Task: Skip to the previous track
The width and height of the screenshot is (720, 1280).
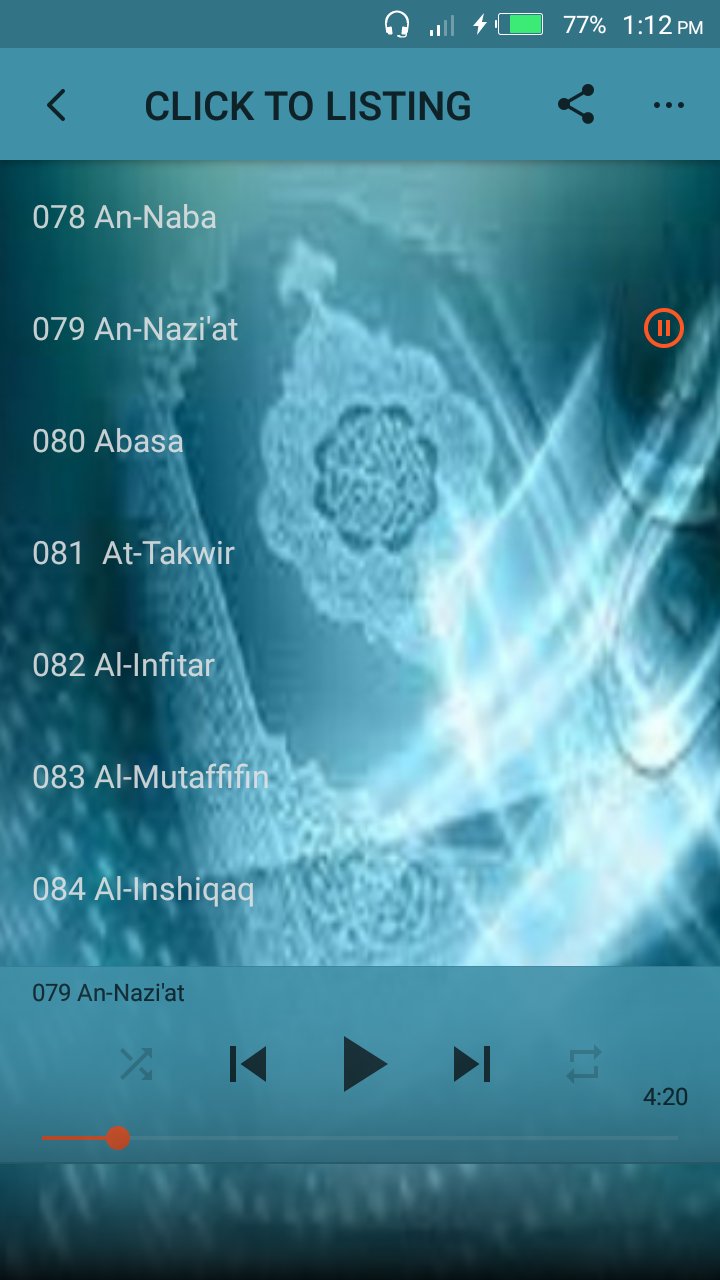Action: point(248,1064)
